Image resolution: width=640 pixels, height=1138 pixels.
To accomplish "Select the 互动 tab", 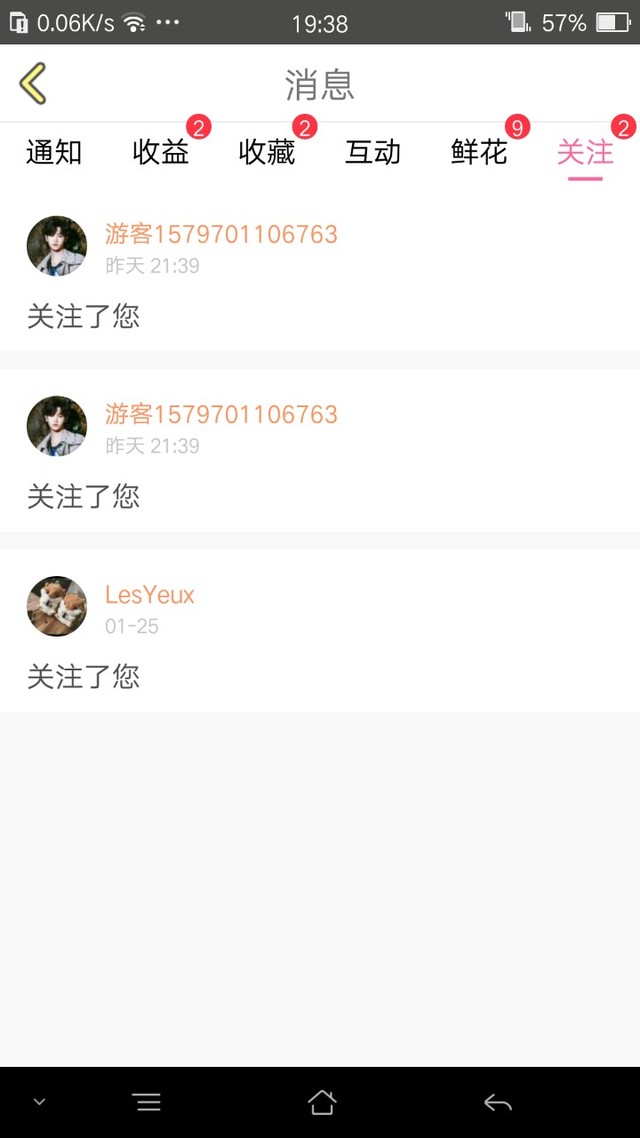I will 373,153.
